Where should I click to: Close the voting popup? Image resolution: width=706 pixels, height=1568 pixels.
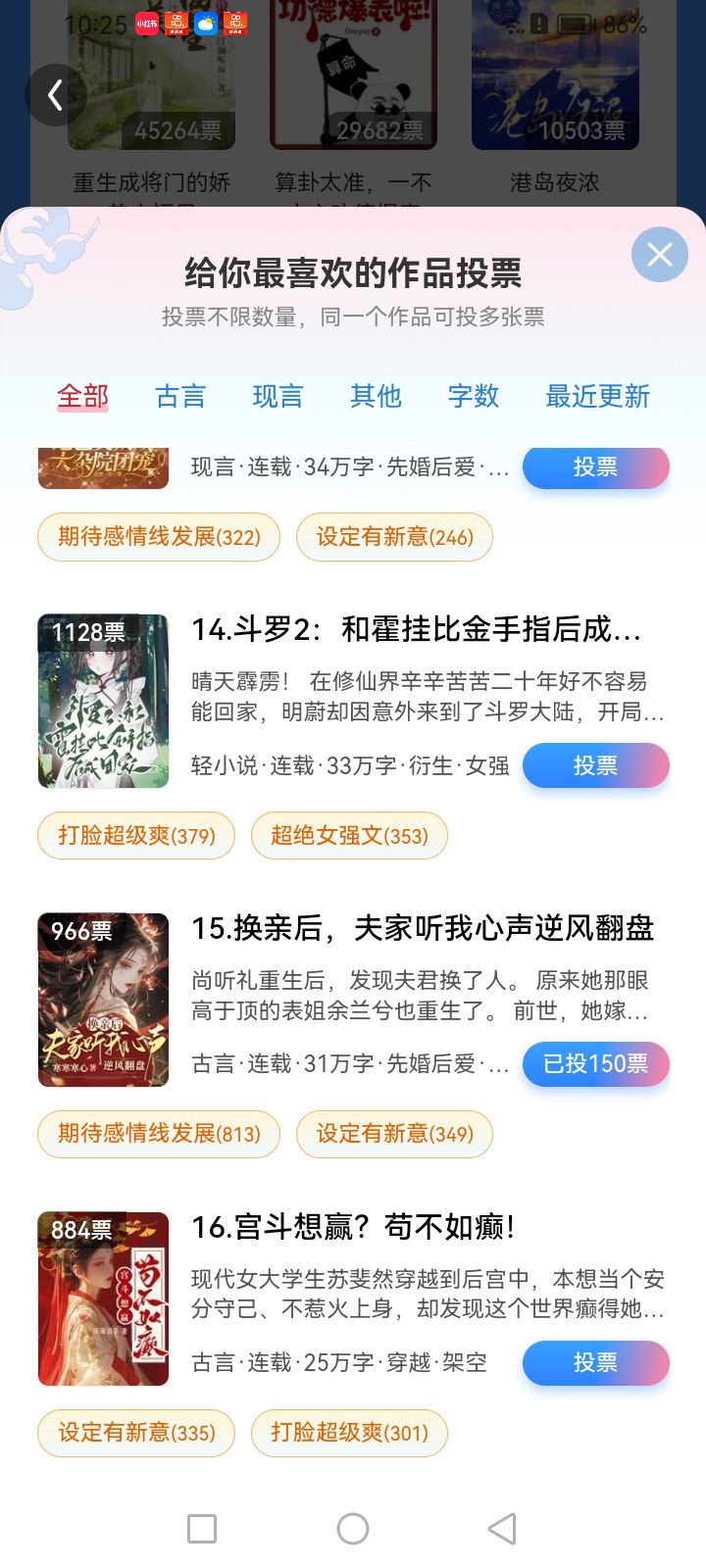click(x=660, y=255)
